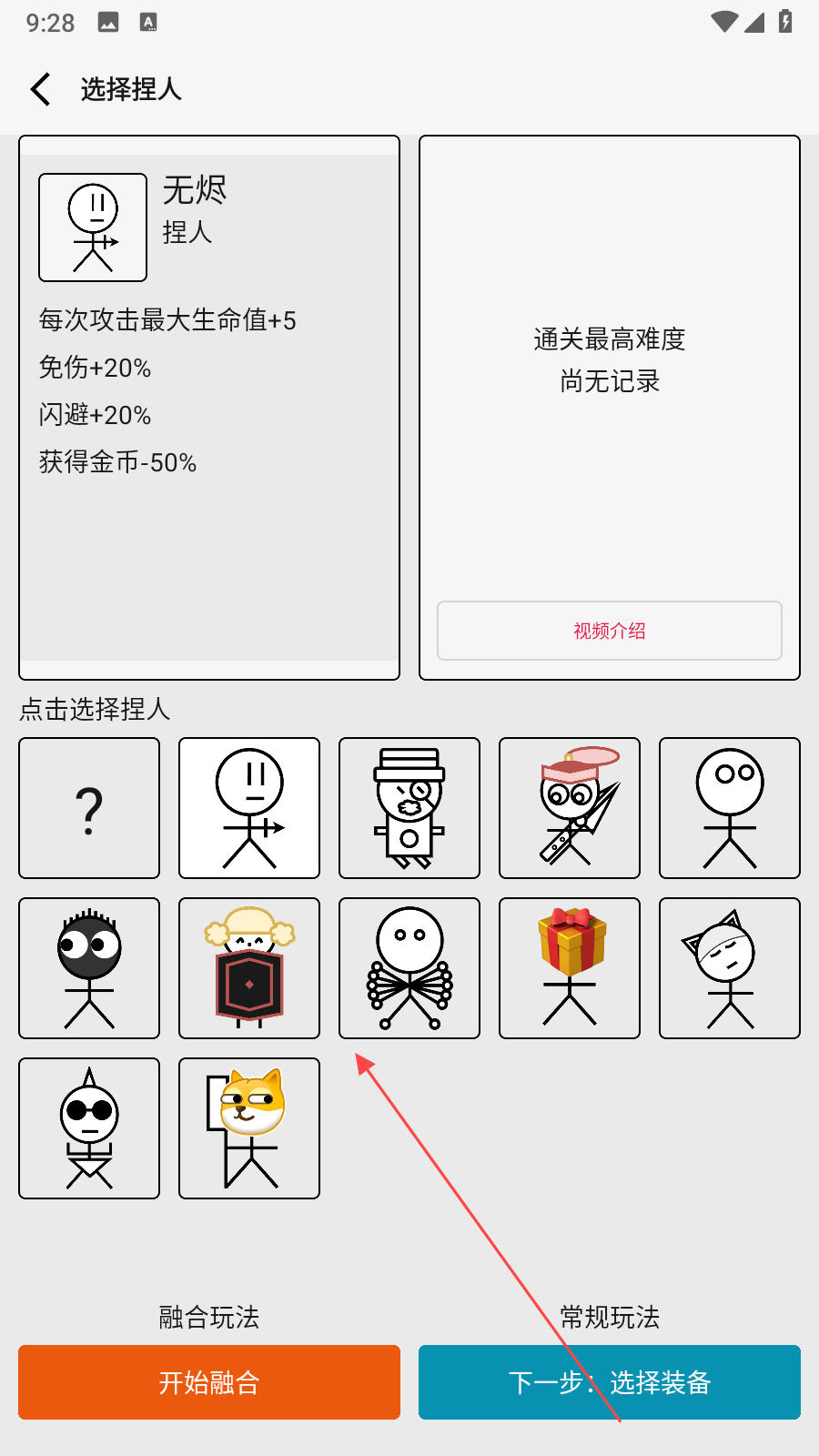Select the pink-hat crossbow character icon
The height and width of the screenshot is (1456, 819).
569,807
